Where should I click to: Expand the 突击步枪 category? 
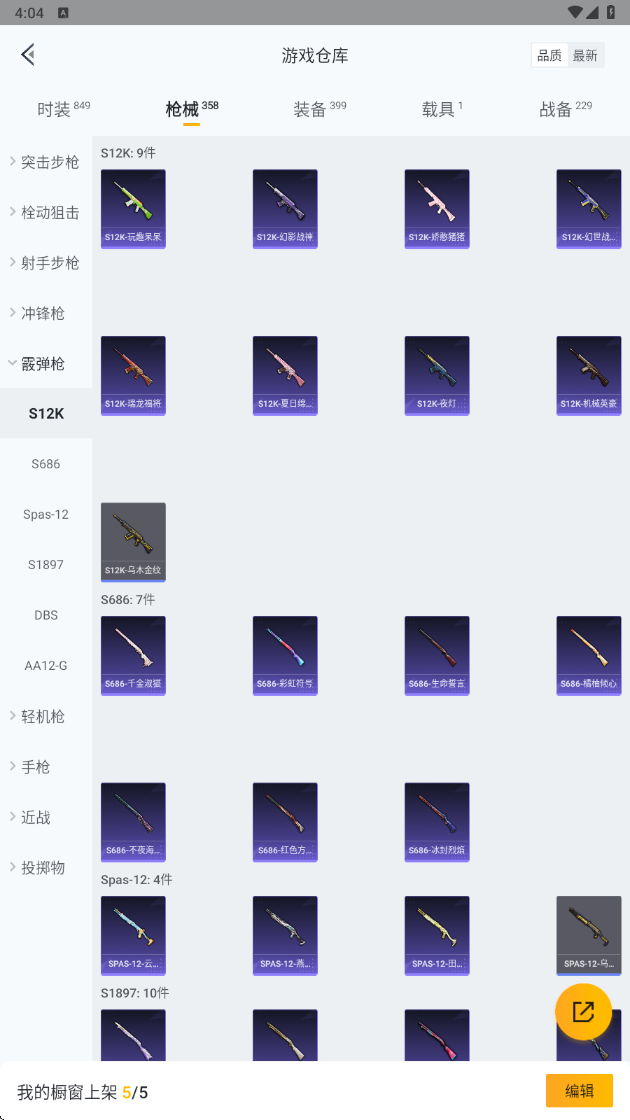coord(46,162)
